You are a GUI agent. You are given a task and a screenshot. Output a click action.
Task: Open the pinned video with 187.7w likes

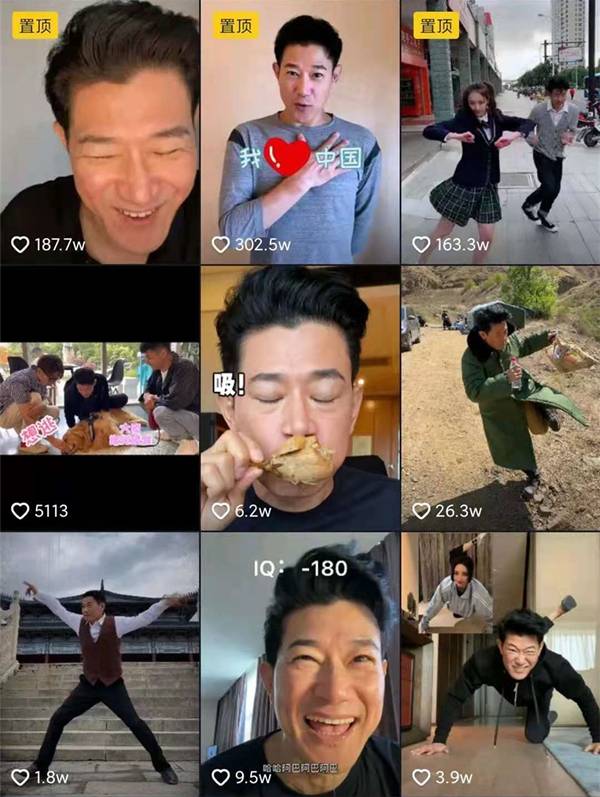tap(99, 130)
